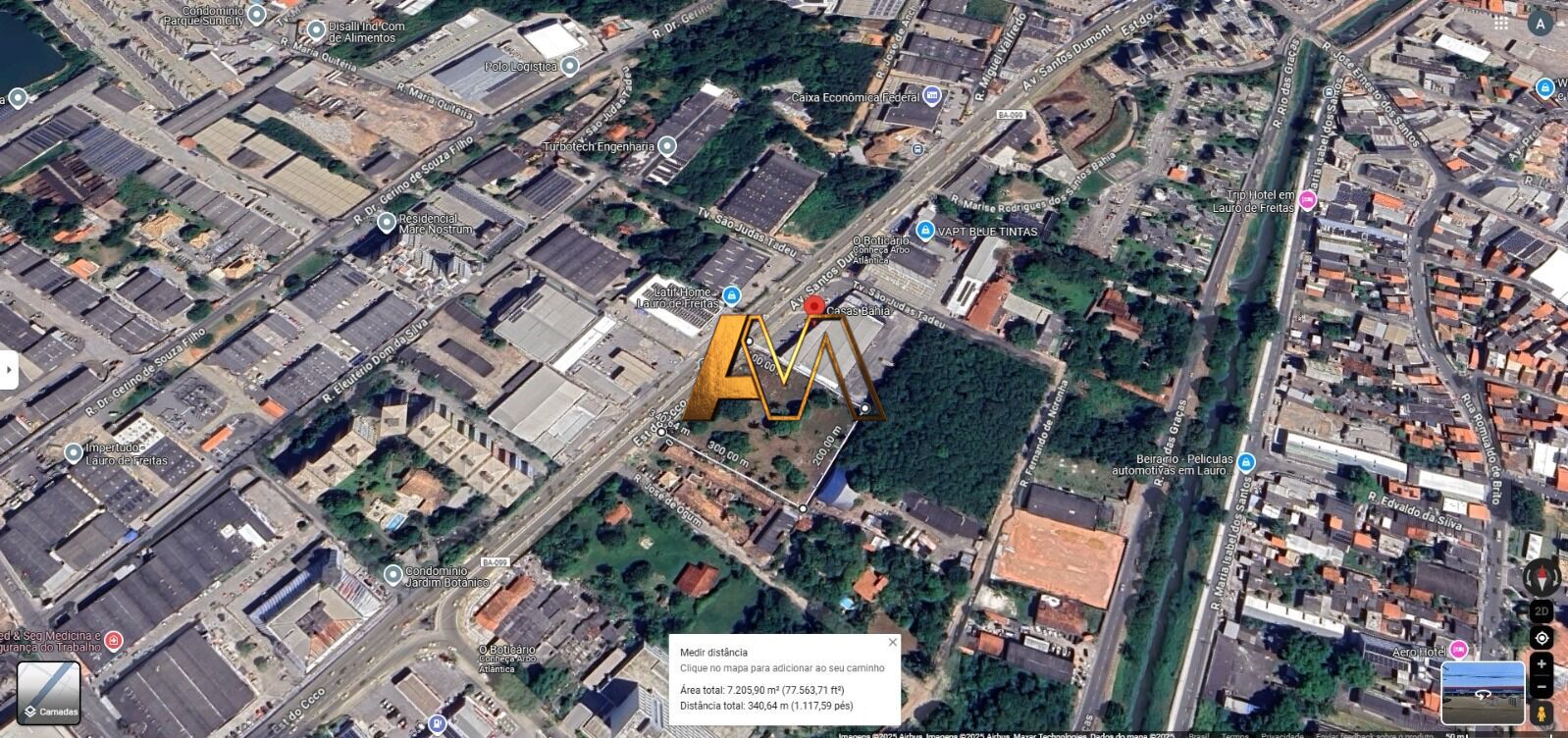Reset the compass to north
The height and width of the screenshot is (738, 1568).
1542,576
